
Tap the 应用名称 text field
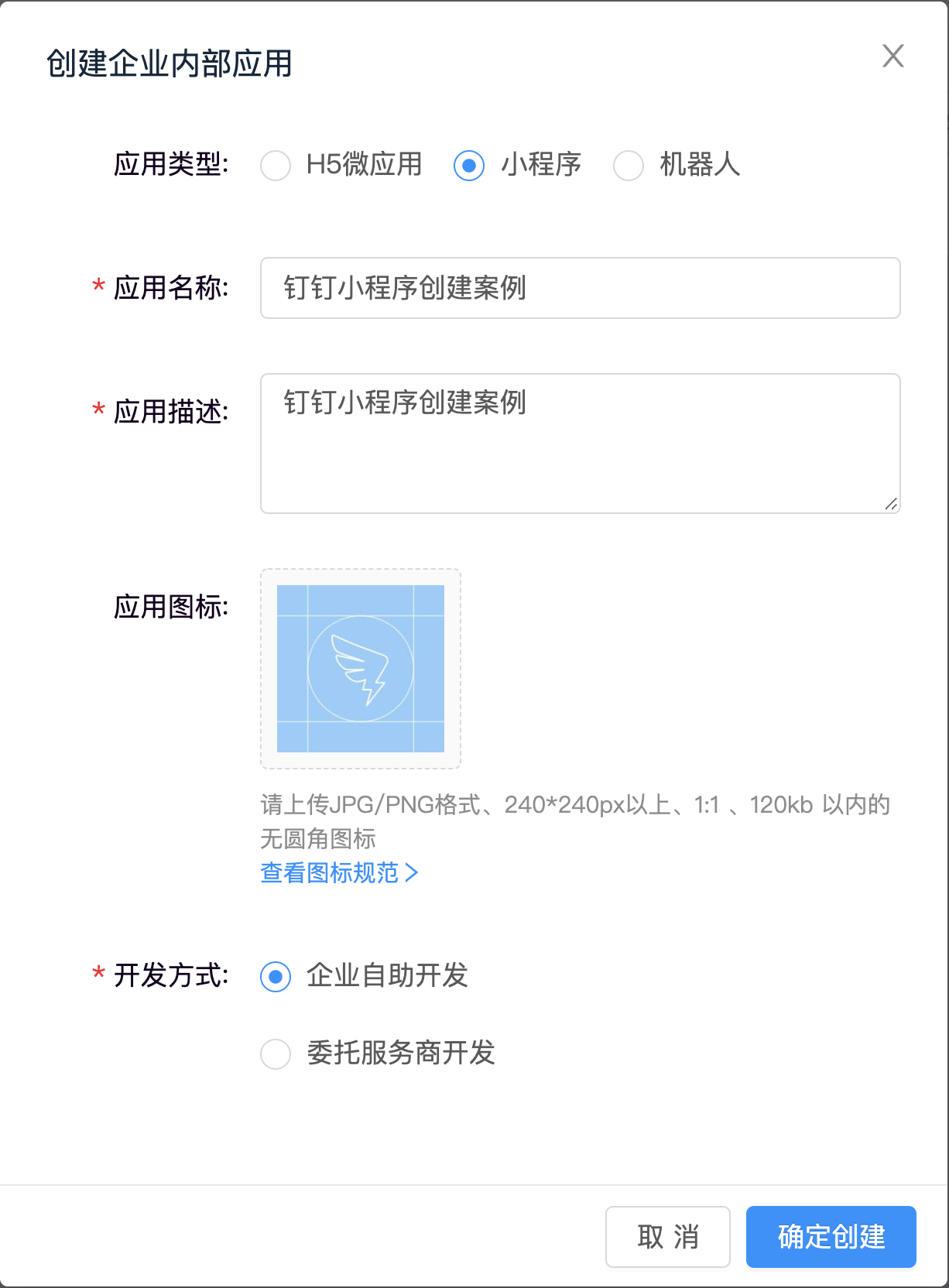pos(580,288)
